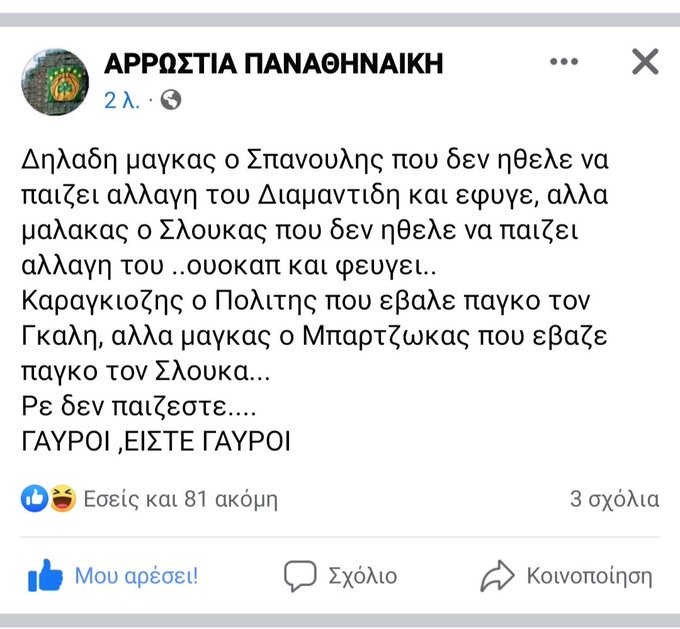
Task: Share the post with Κοινοποίηση
Action: pos(566,575)
